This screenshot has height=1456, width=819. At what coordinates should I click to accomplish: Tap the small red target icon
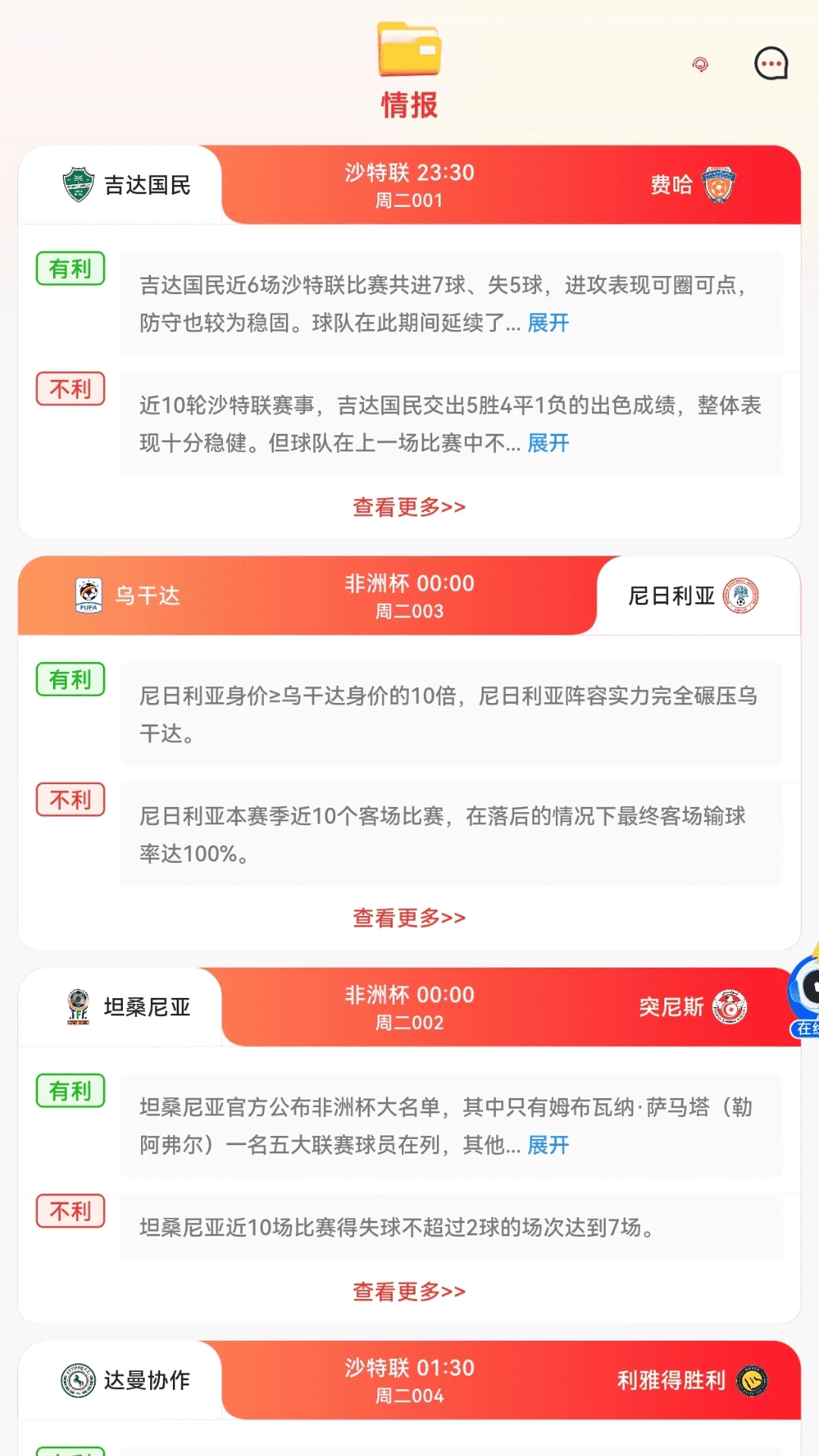(x=700, y=64)
